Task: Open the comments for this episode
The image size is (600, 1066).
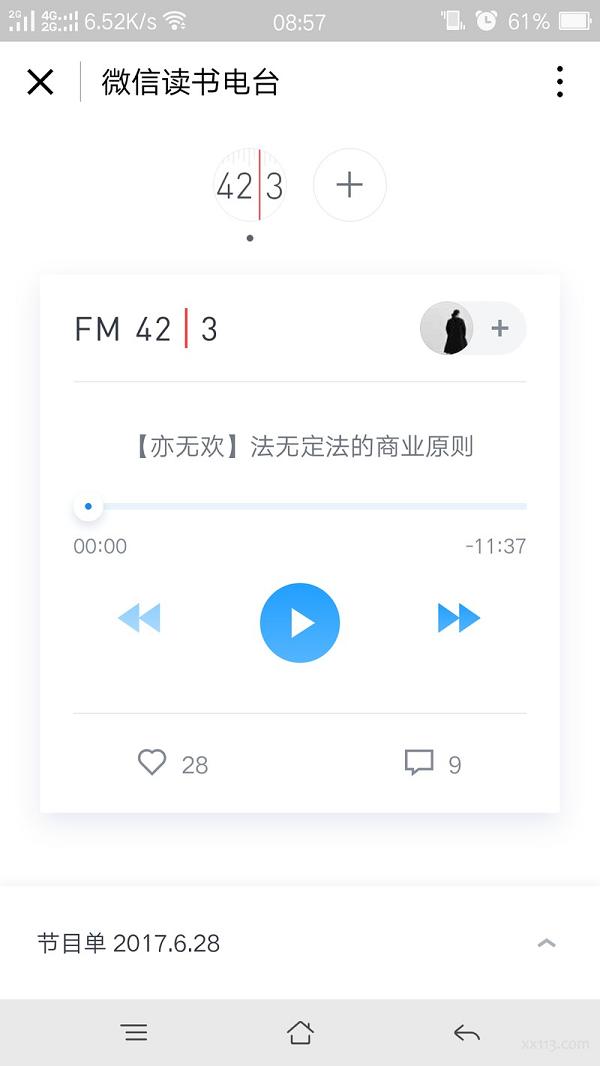Action: click(x=419, y=764)
